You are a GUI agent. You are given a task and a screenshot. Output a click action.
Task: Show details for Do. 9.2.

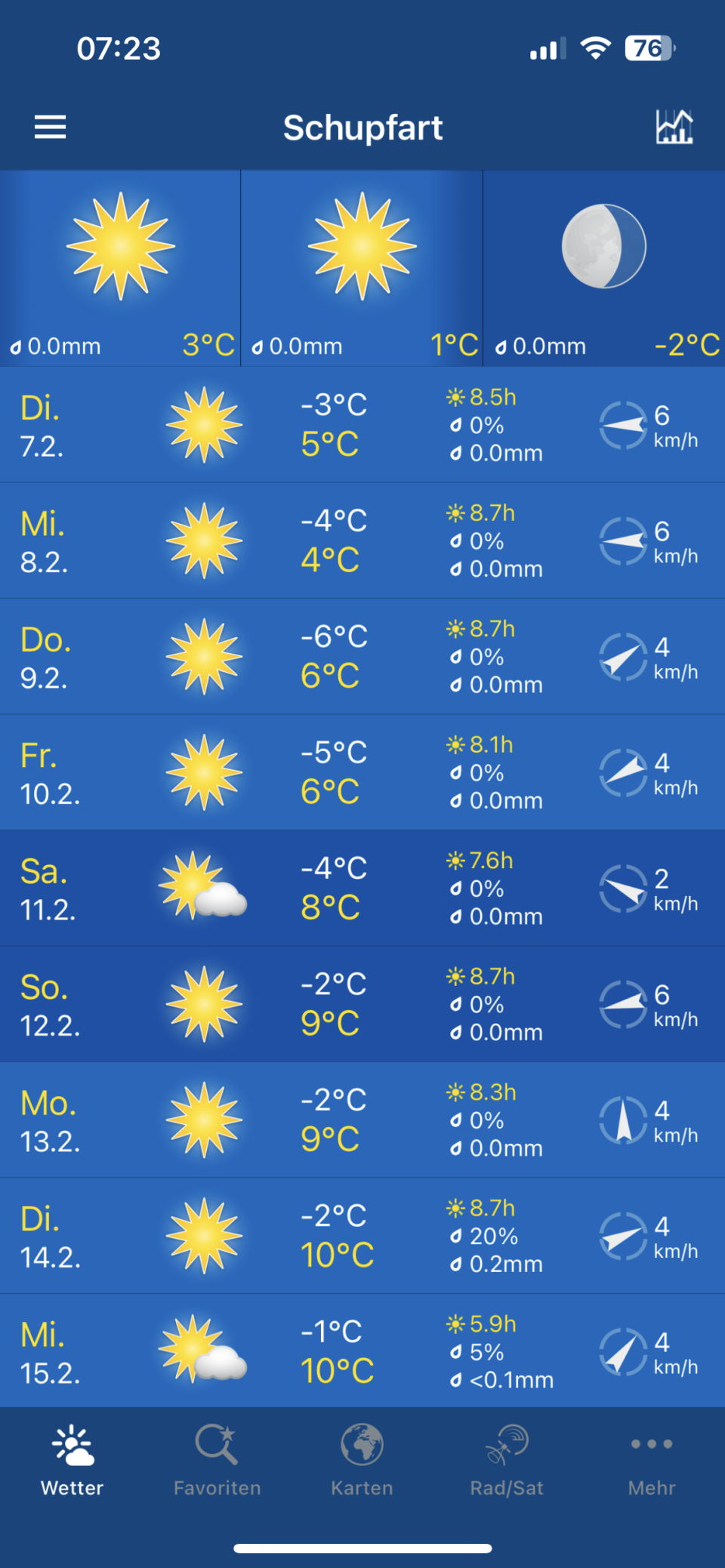pos(362,657)
